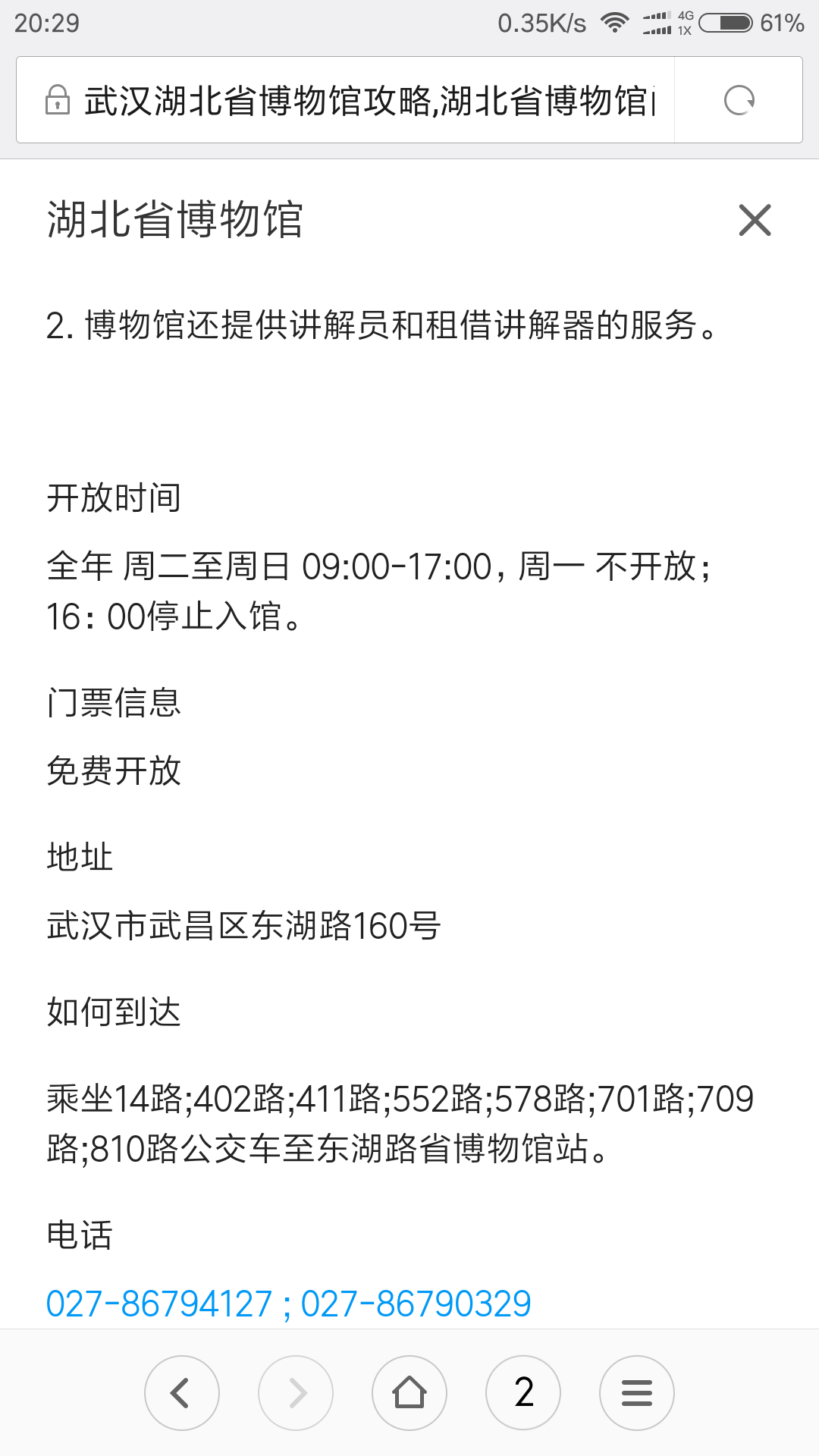Image resolution: width=819 pixels, height=1456 pixels.
Task: Call the phone number 027-86790329
Action: 416,1304
